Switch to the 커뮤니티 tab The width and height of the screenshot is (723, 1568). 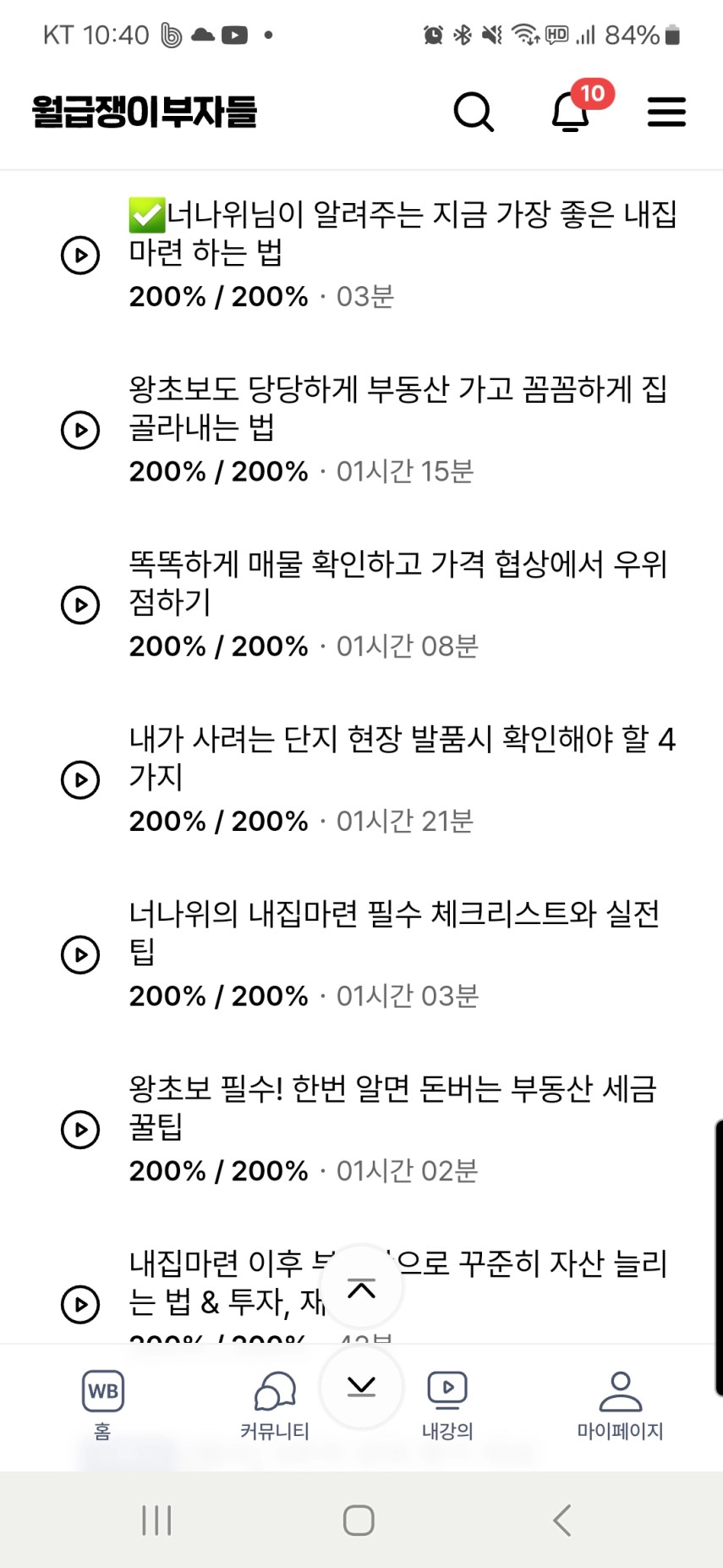[275, 1405]
